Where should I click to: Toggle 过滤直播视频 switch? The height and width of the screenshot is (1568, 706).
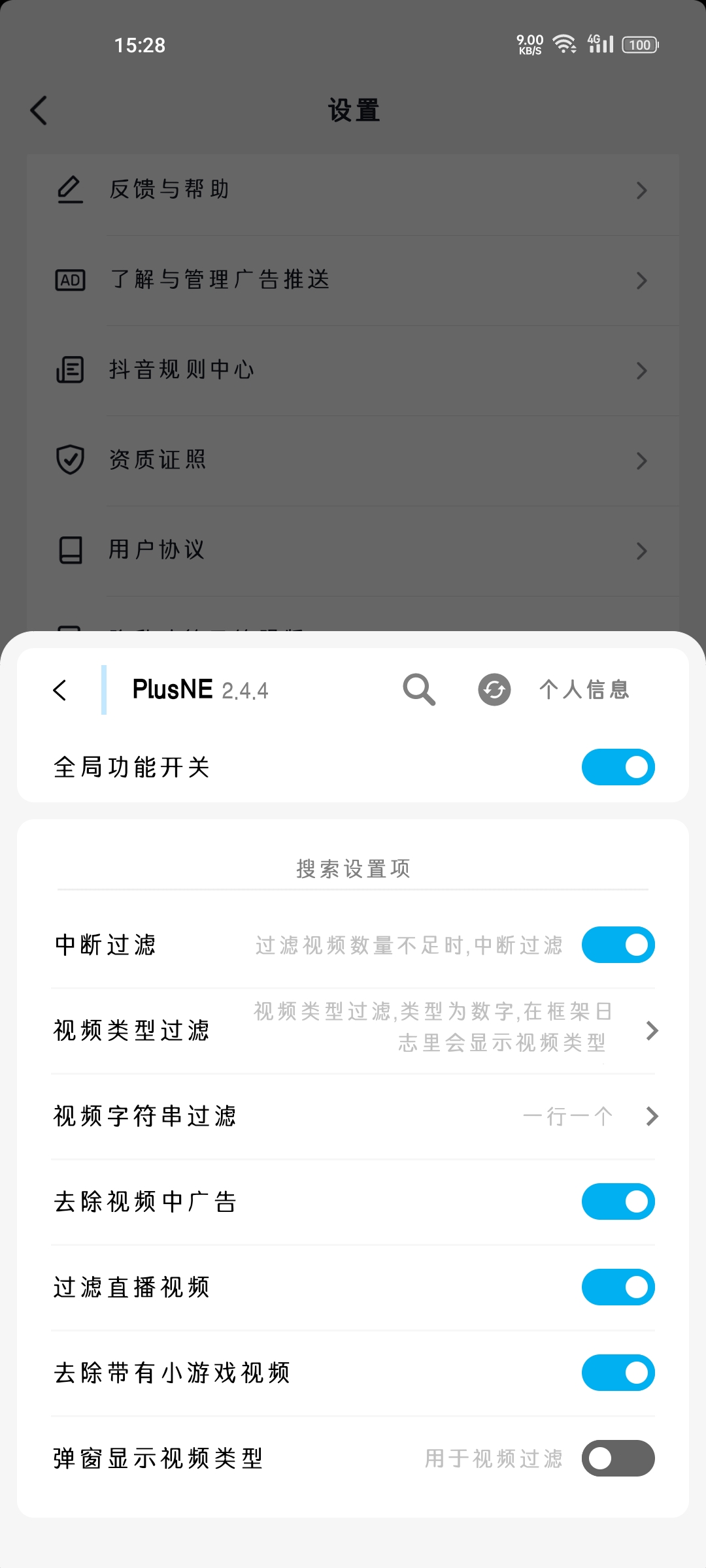(x=618, y=1287)
